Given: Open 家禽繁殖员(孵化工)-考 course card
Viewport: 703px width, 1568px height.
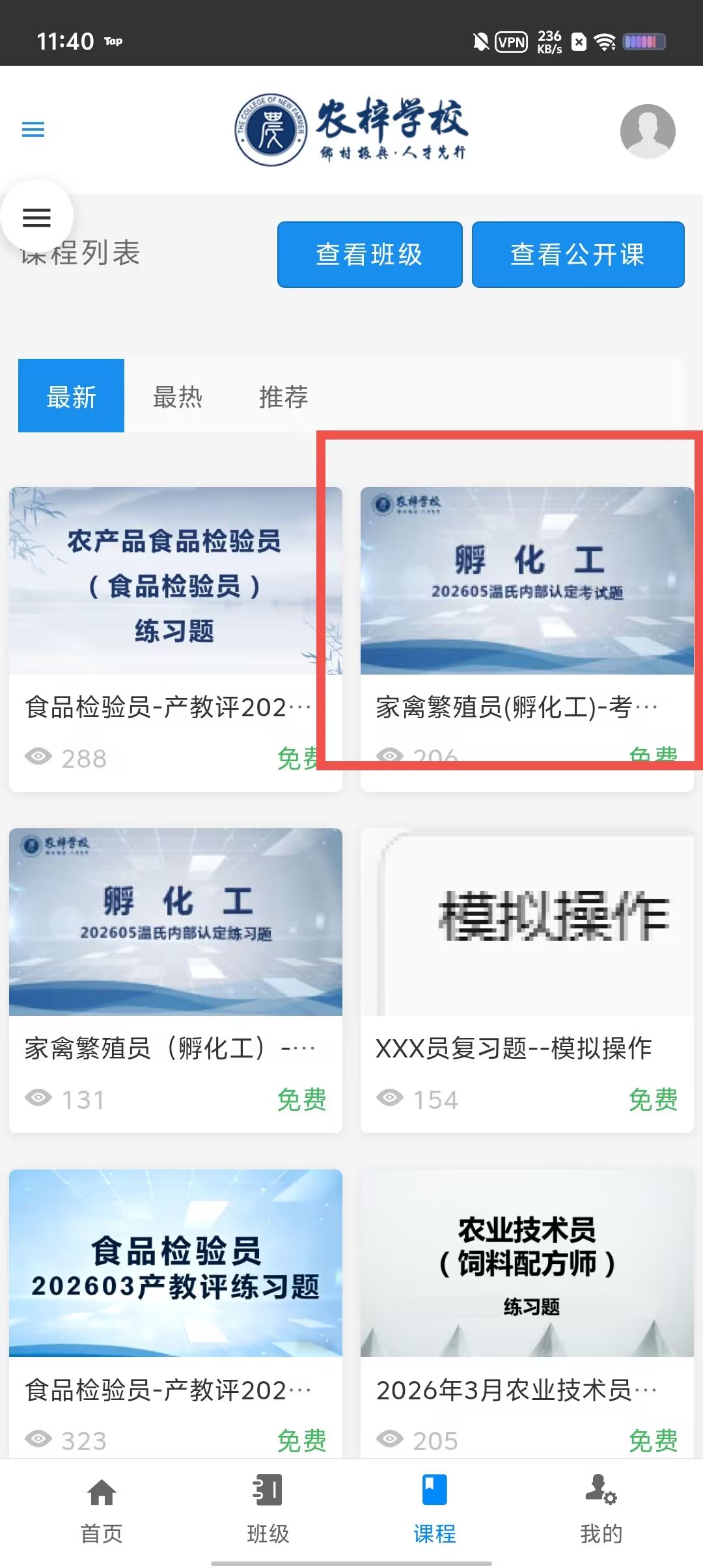Looking at the screenshot, I should [527, 639].
